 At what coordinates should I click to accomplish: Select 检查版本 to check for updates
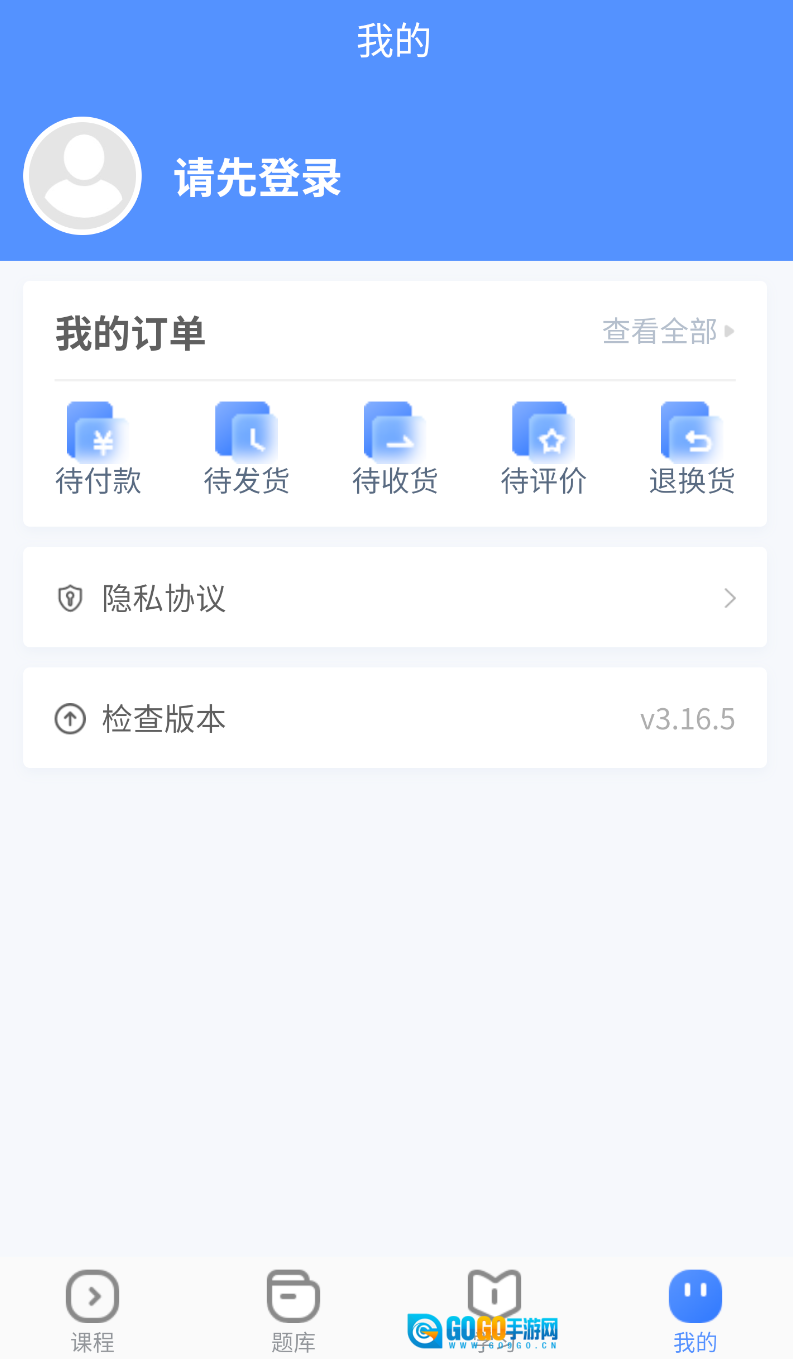click(x=395, y=718)
